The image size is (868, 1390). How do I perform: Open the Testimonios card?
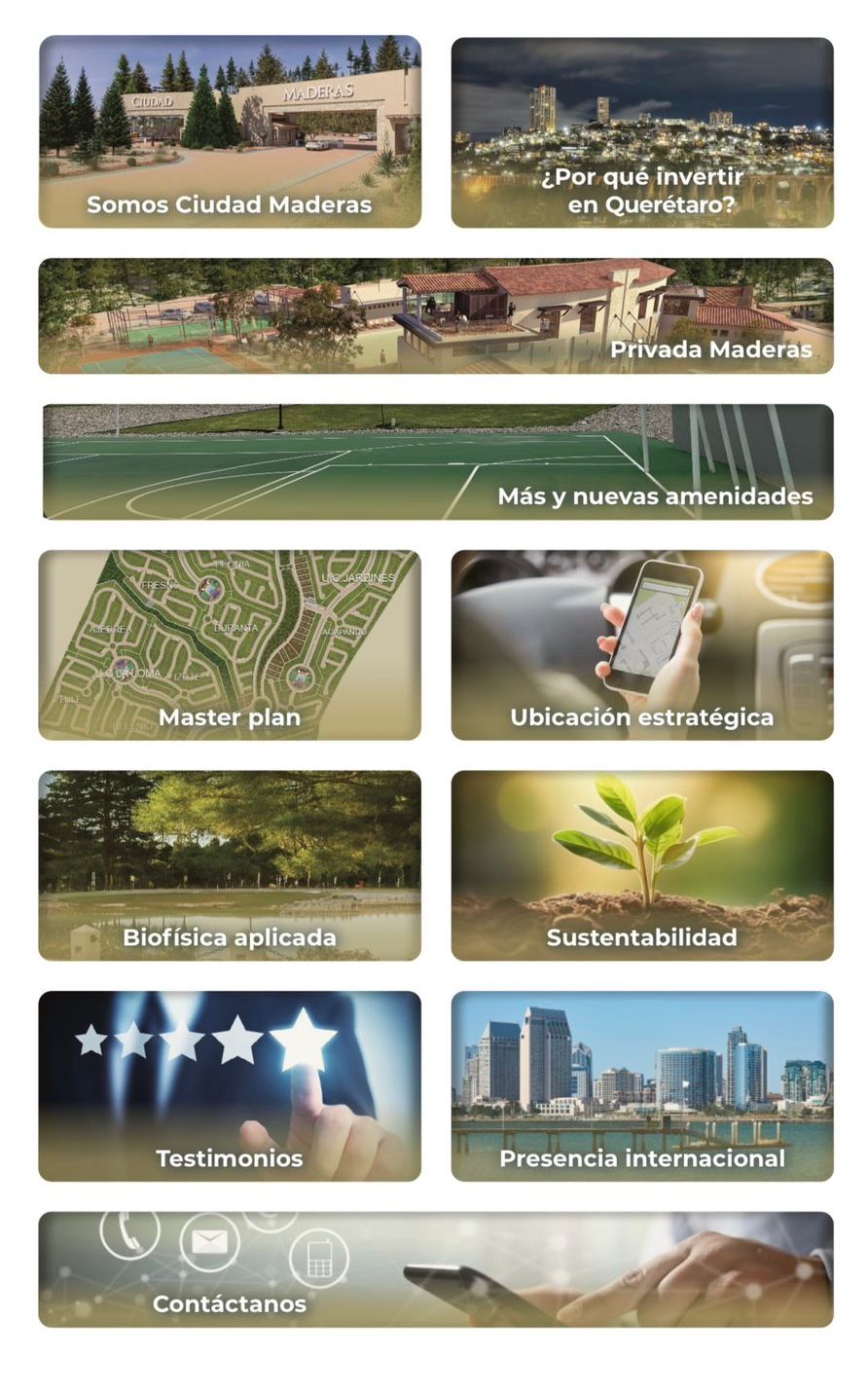[x=230, y=1085]
